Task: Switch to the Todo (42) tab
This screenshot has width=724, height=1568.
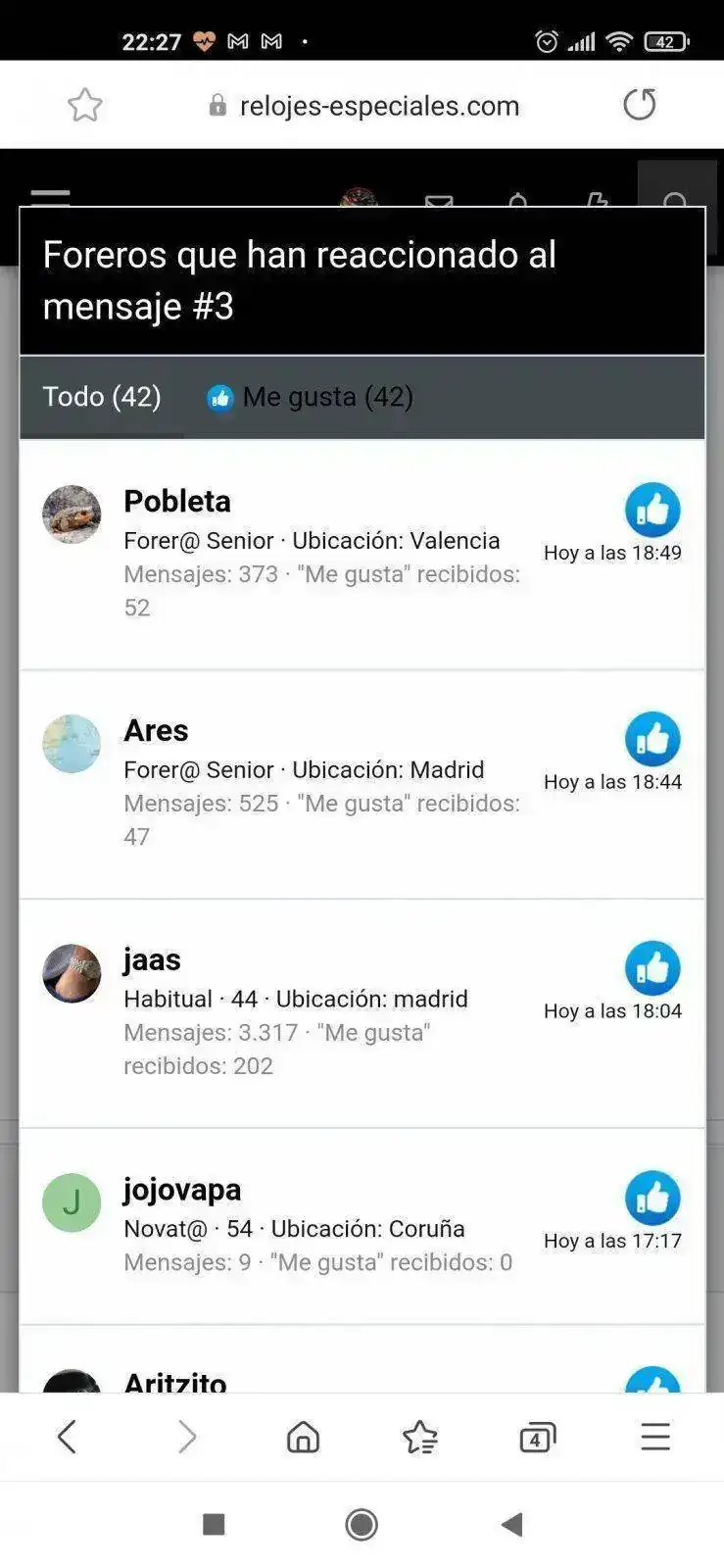Action: coord(102,397)
